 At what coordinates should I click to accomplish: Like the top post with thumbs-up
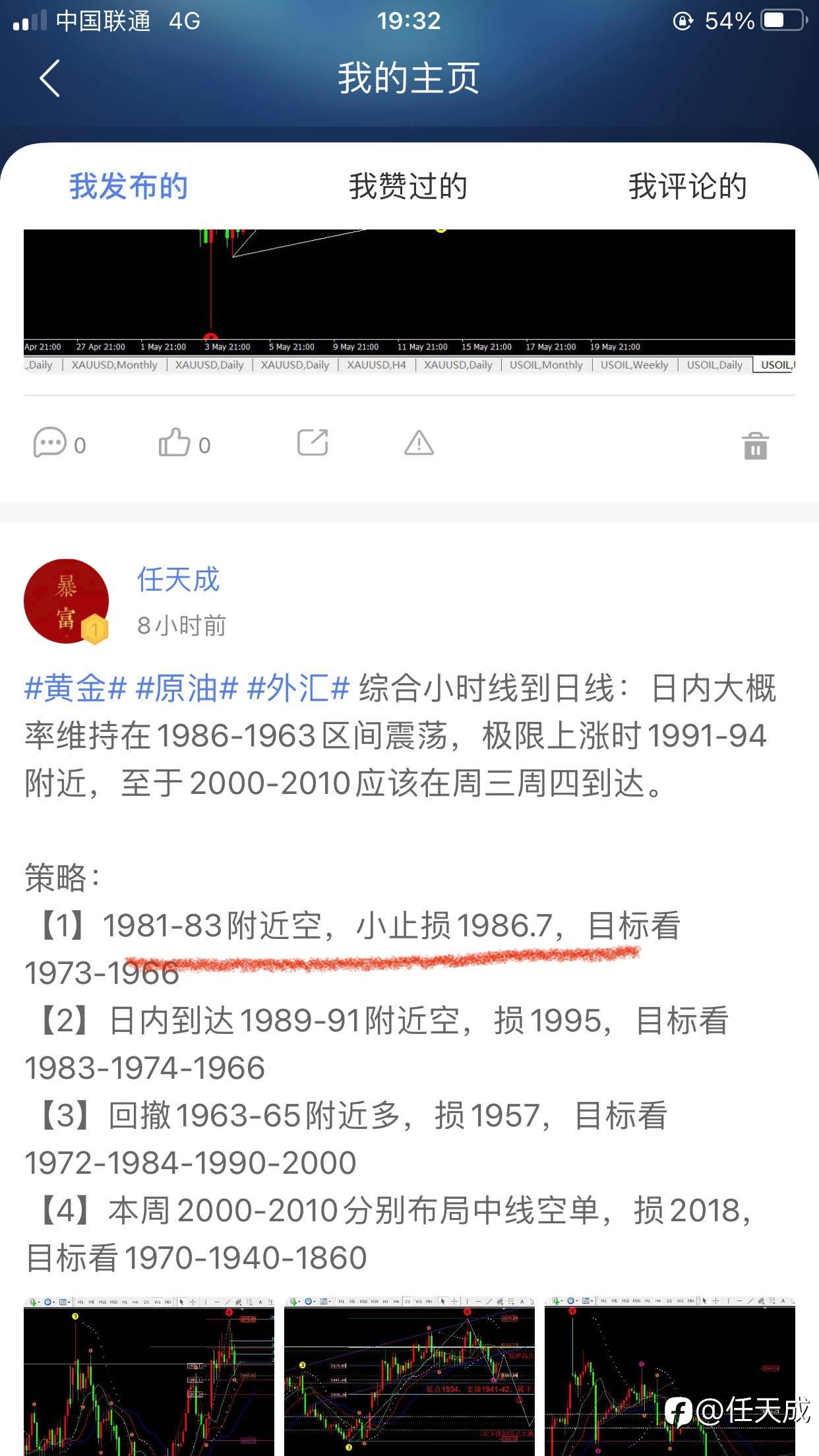[184, 444]
